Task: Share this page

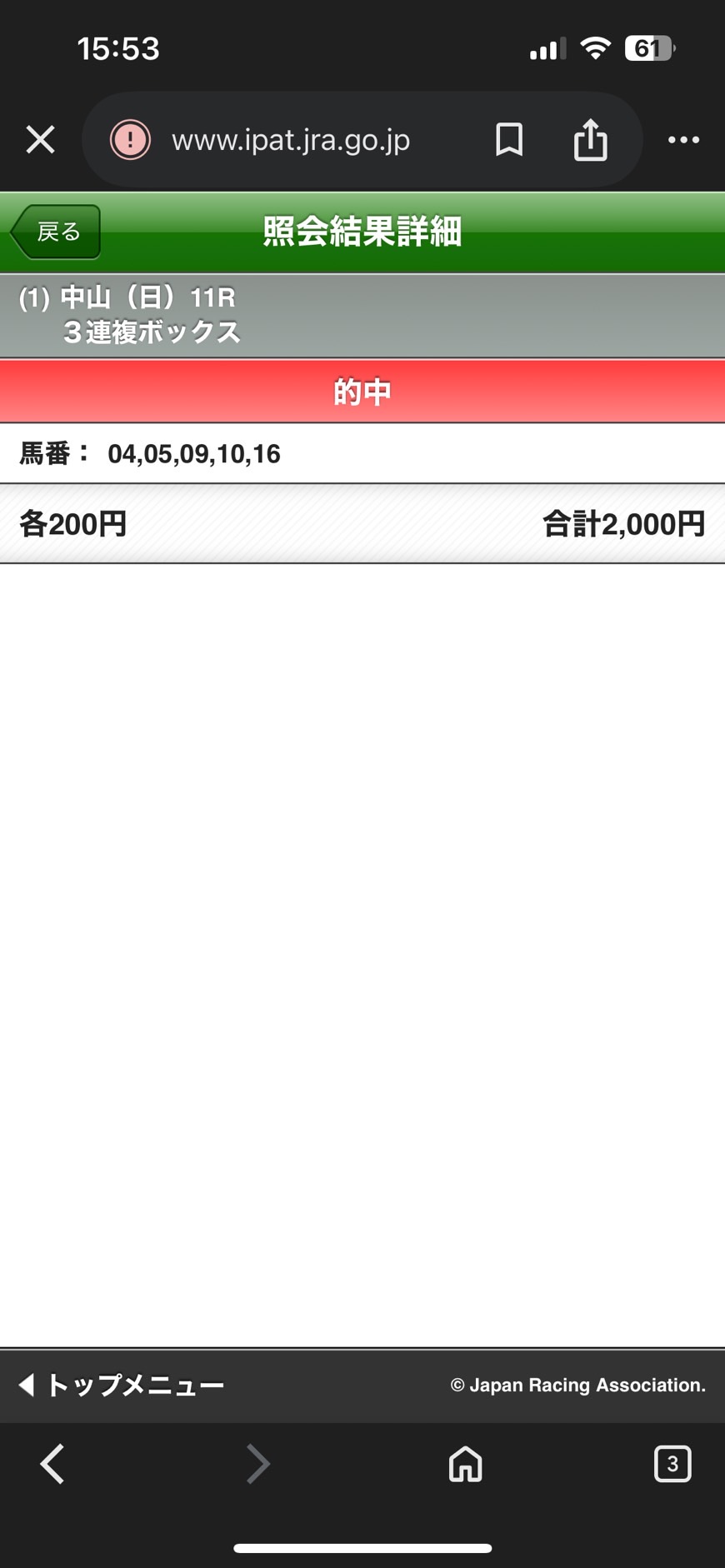Action: pos(590,140)
